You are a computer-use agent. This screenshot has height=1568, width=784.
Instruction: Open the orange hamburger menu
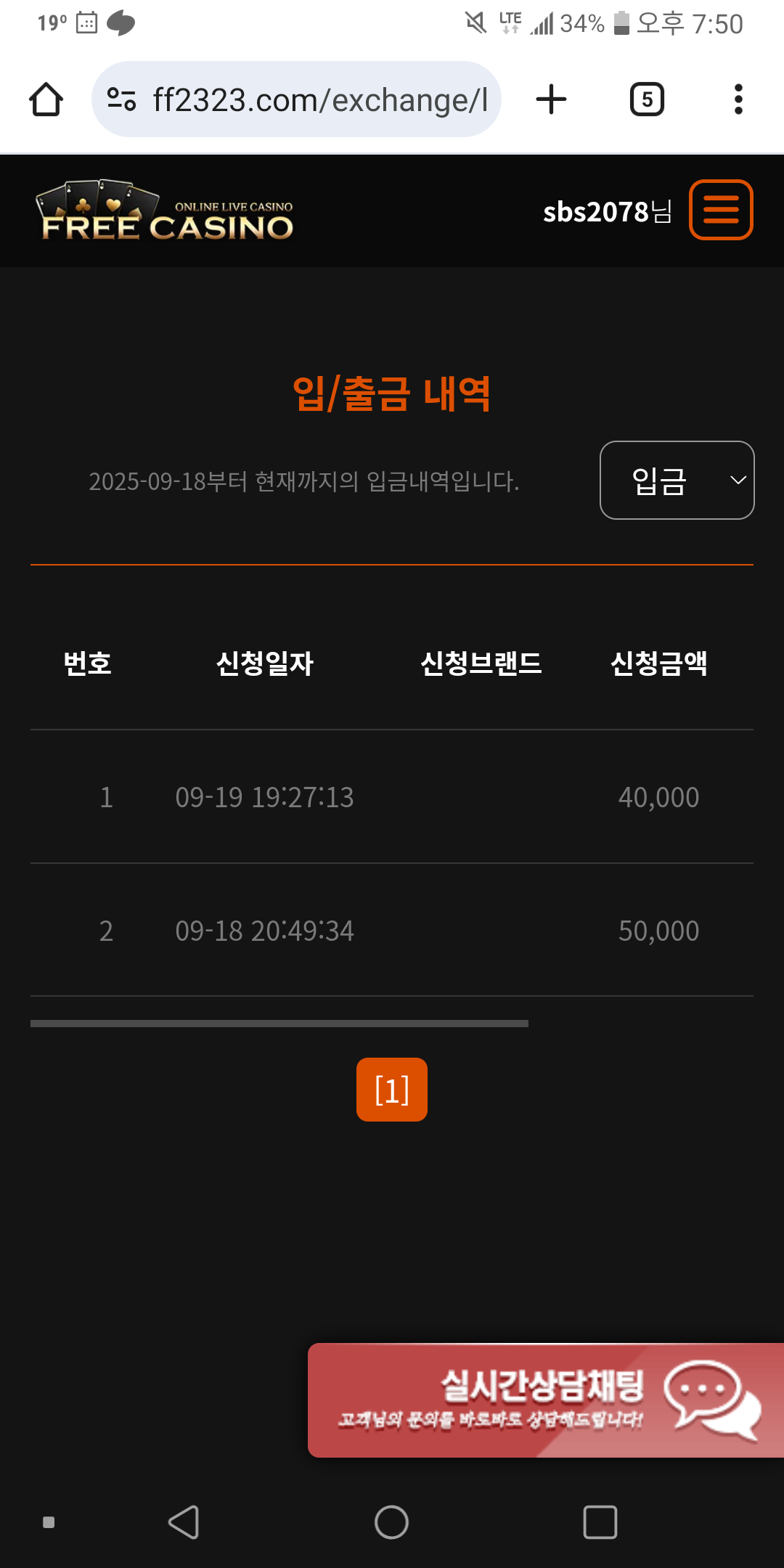tap(720, 210)
